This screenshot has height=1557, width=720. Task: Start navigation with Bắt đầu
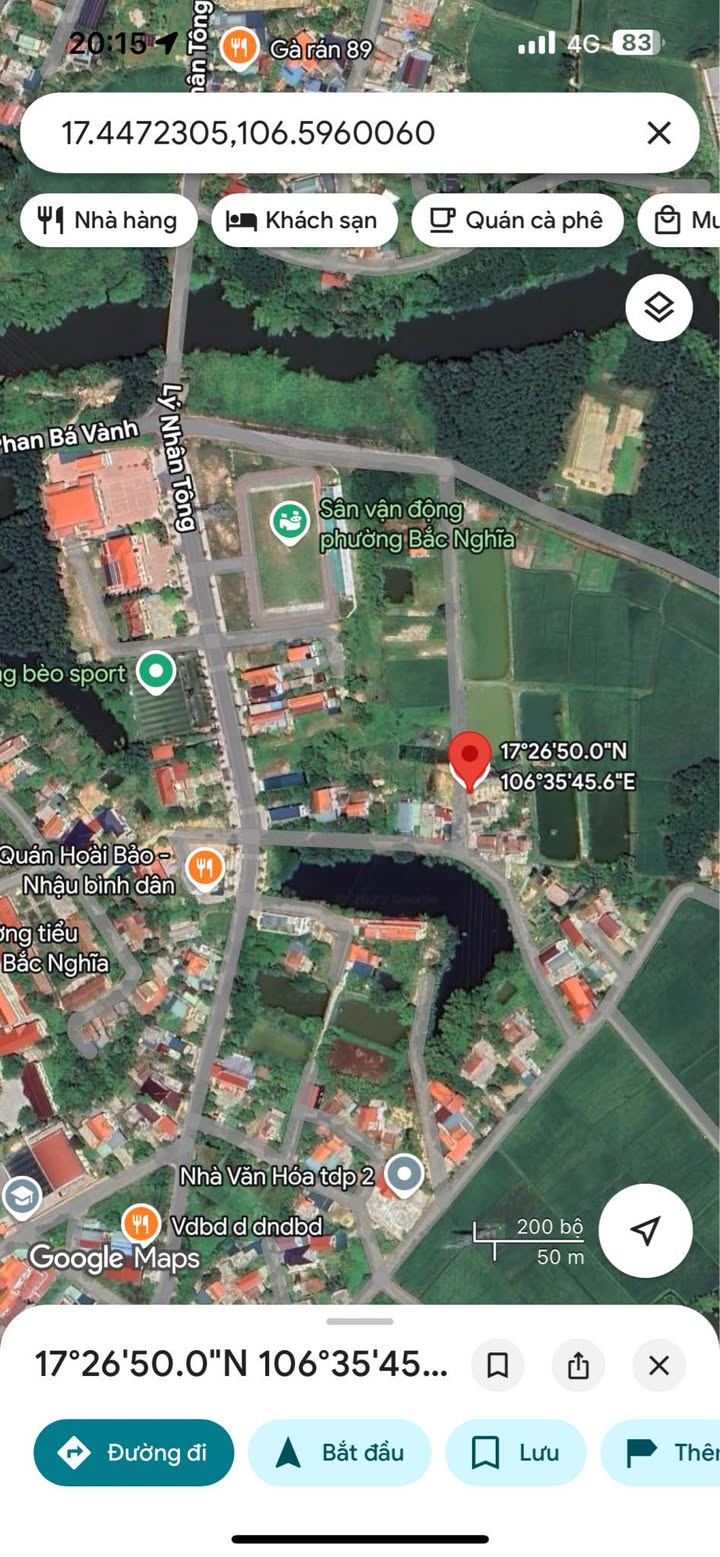point(340,1452)
